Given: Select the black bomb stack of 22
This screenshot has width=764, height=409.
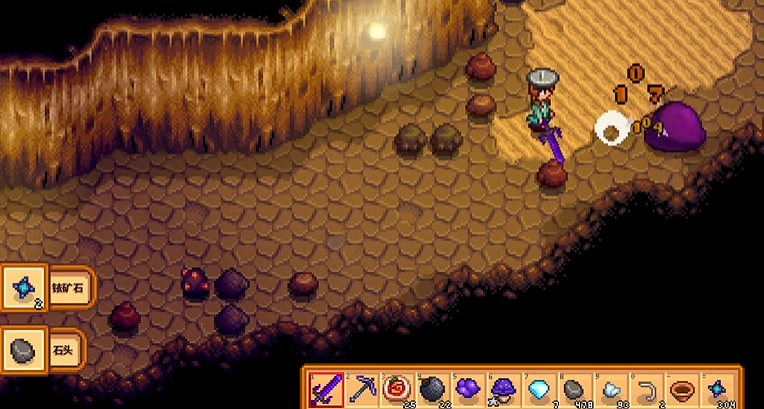Looking at the screenshot, I should point(432,387).
